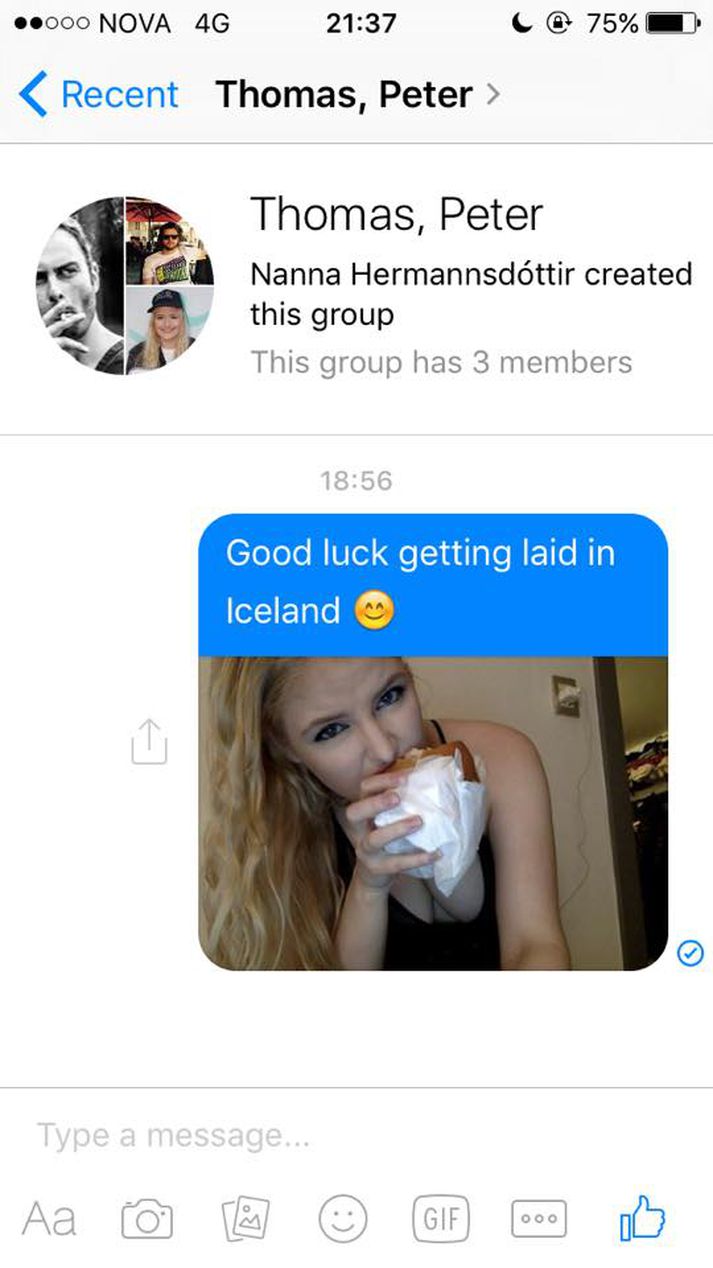Open the GIF search
The image size is (713, 1268).
click(441, 1220)
